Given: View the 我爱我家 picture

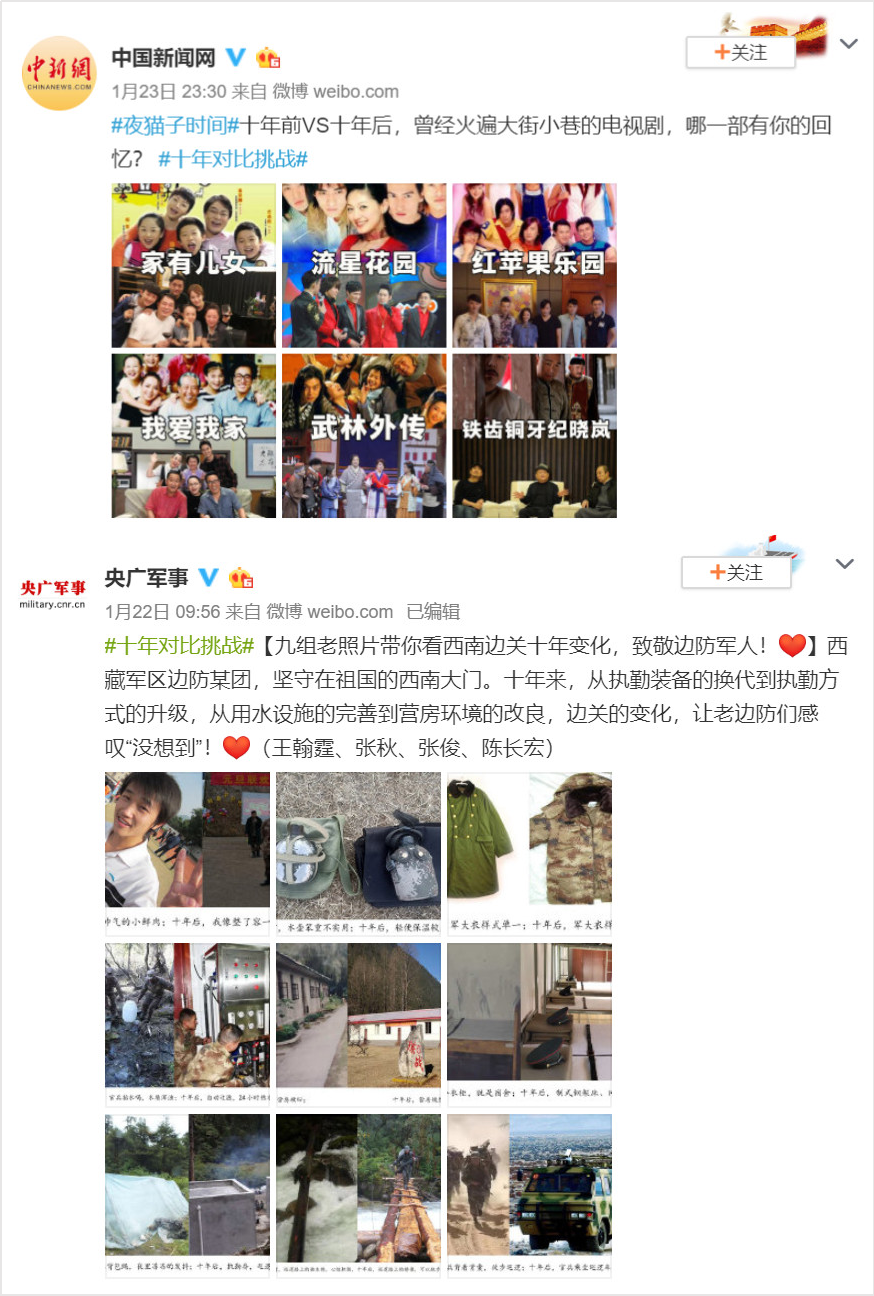Looking at the screenshot, I should [x=193, y=435].
